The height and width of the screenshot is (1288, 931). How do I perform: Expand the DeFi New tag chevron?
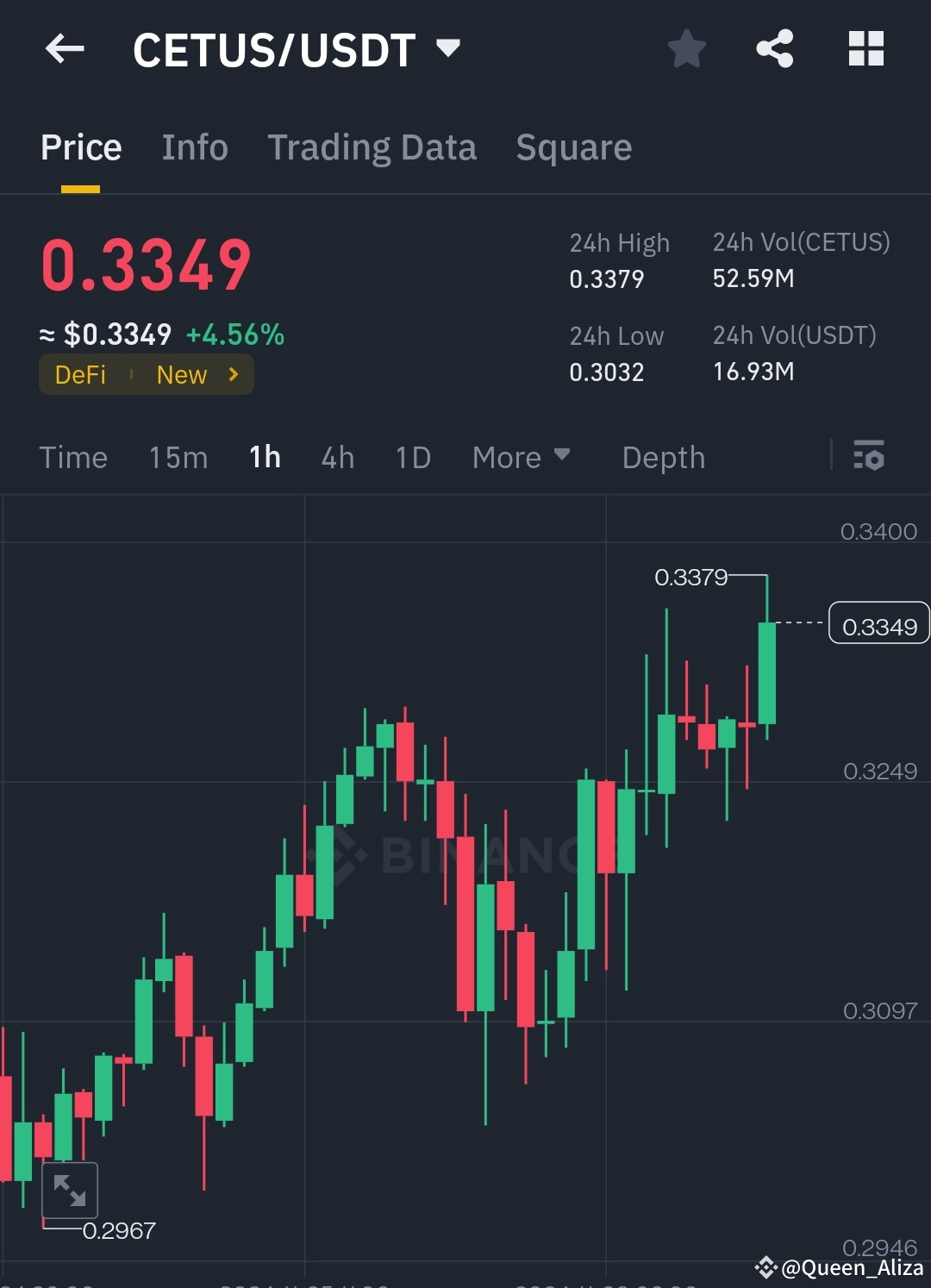232,374
